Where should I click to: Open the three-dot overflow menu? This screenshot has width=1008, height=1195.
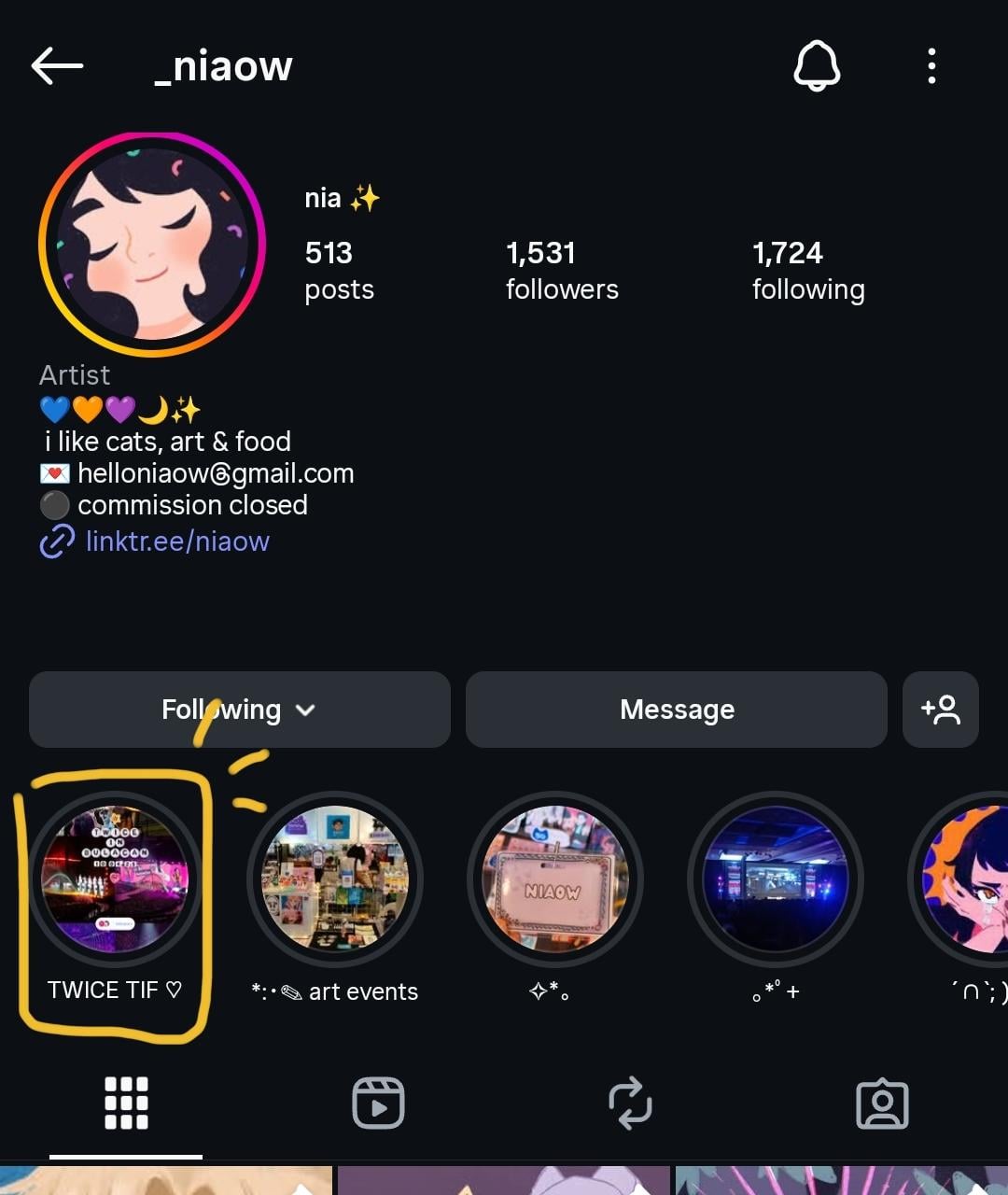pos(931,66)
